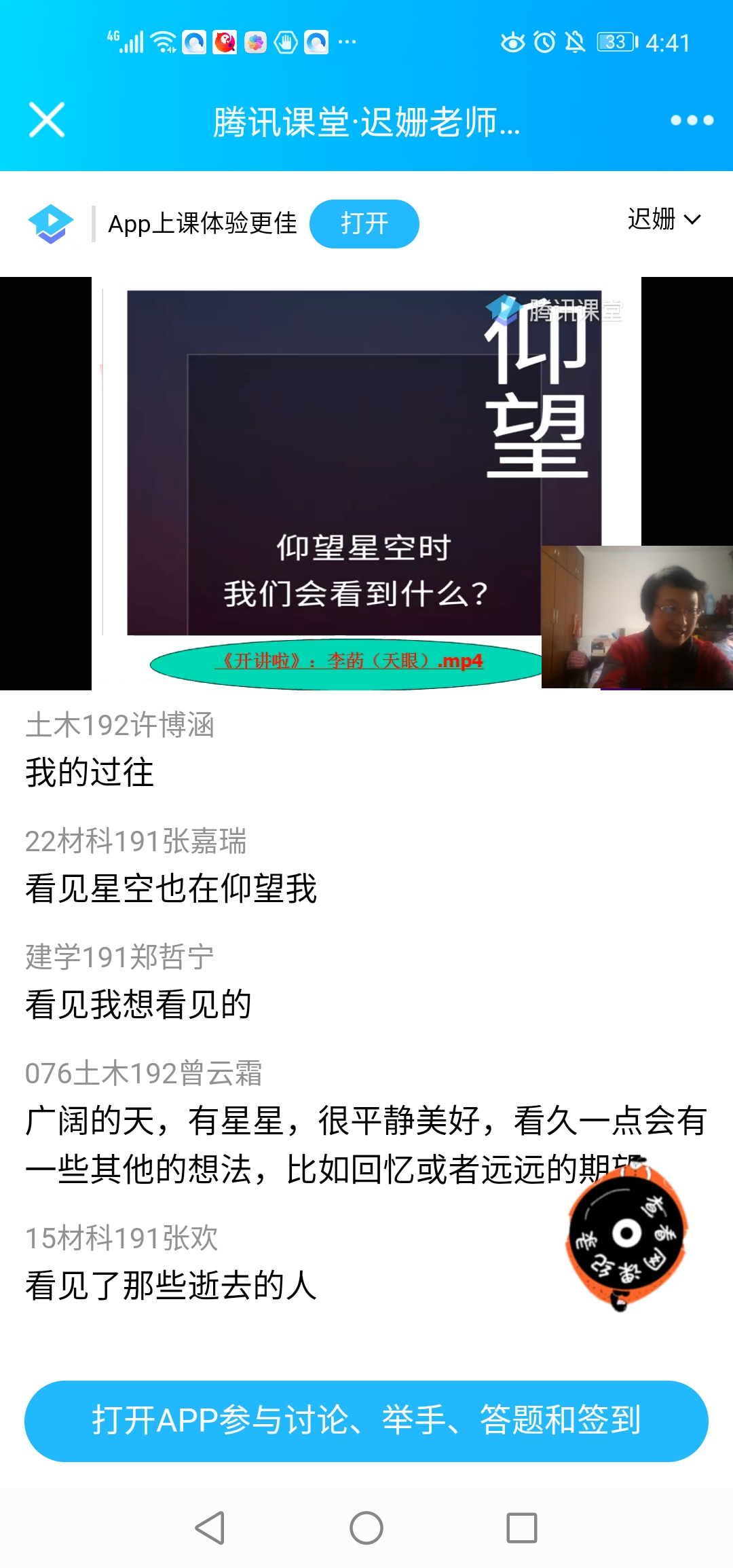This screenshot has height=1568, width=733.
Task: Tap the blue 打开 button
Action: [x=364, y=224]
